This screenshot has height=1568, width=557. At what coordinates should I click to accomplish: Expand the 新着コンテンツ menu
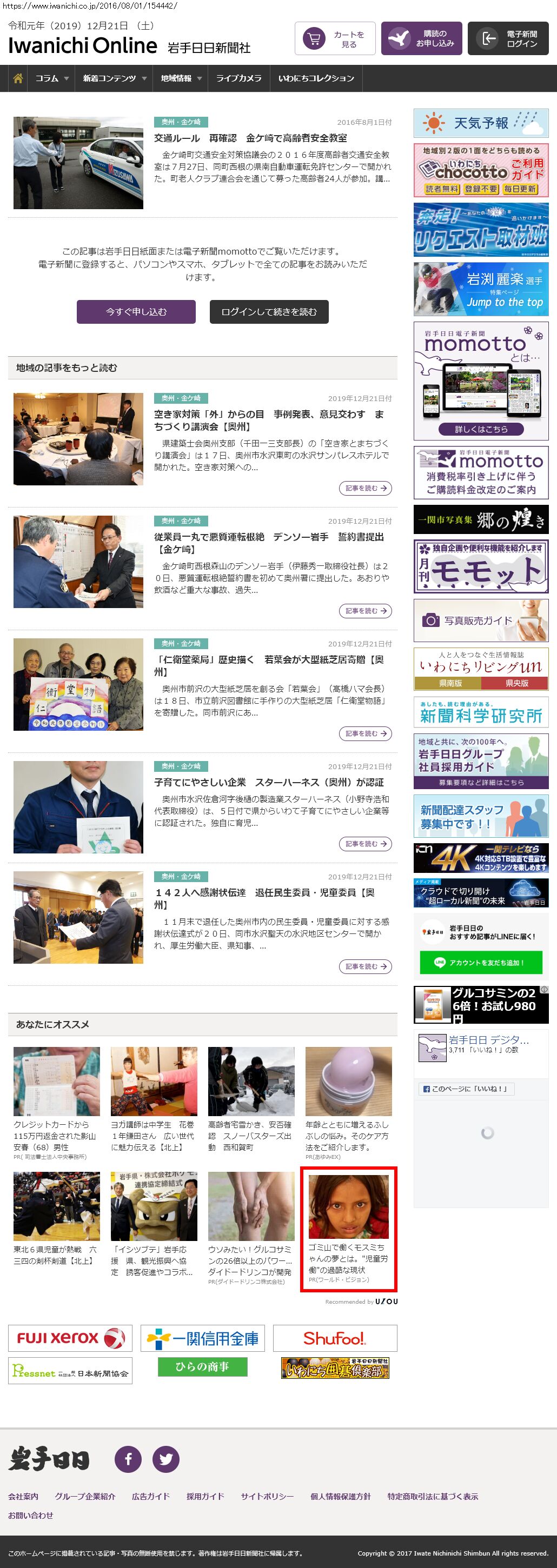[x=114, y=78]
